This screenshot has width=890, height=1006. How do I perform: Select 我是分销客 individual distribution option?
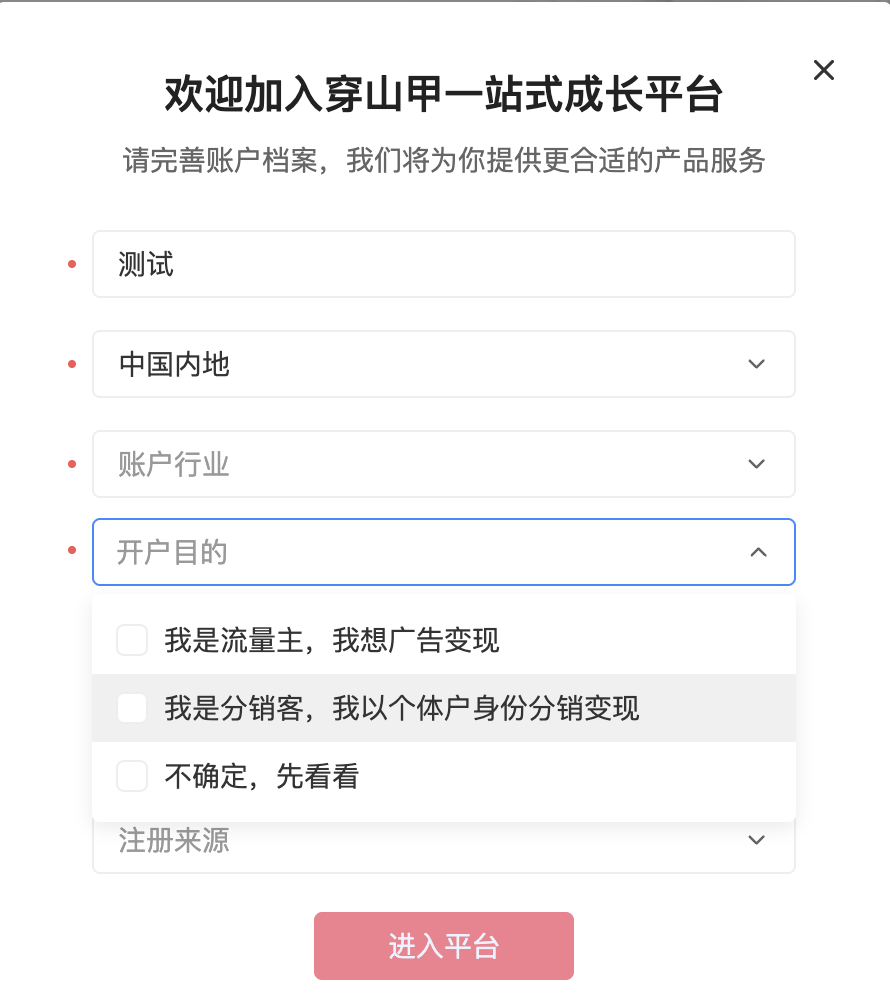(x=132, y=708)
